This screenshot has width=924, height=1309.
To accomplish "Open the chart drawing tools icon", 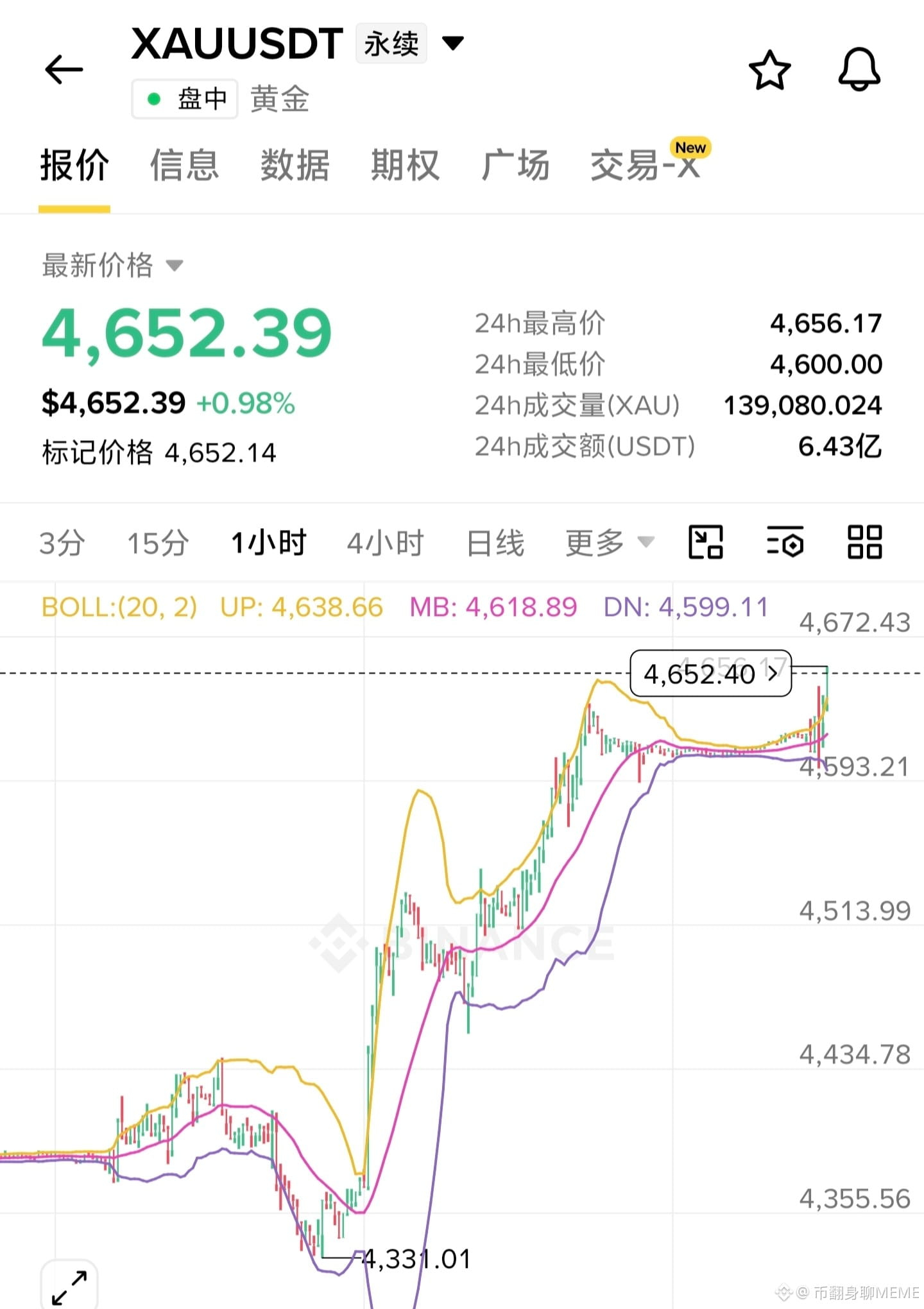I will pyautogui.click(x=706, y=542).
